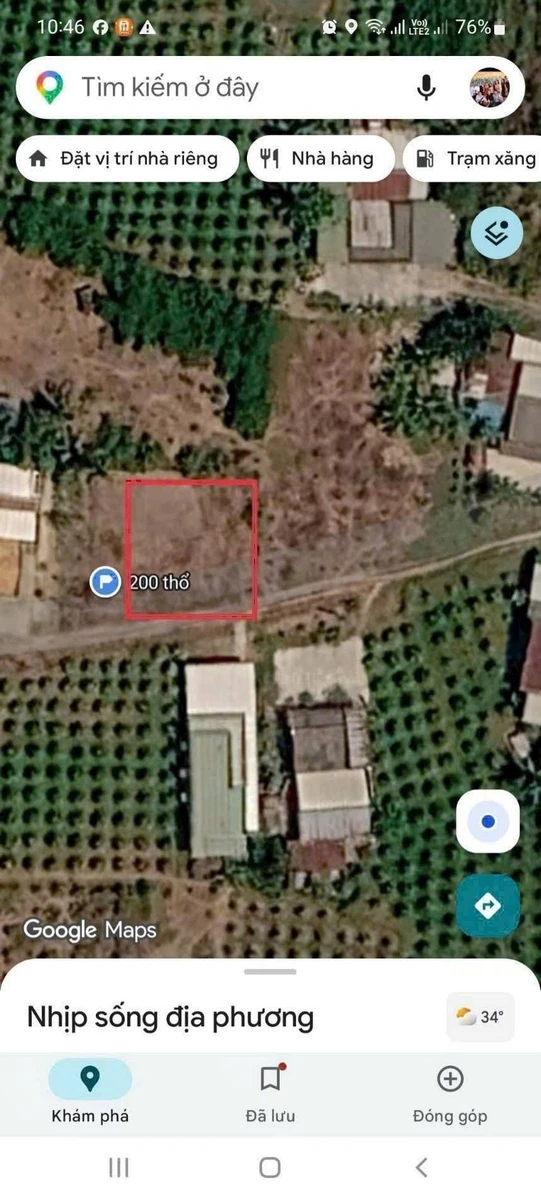The image size is (541, 1200).
Task: Filter map by "Nhà hàng" chip
Action: pos(320,158)
